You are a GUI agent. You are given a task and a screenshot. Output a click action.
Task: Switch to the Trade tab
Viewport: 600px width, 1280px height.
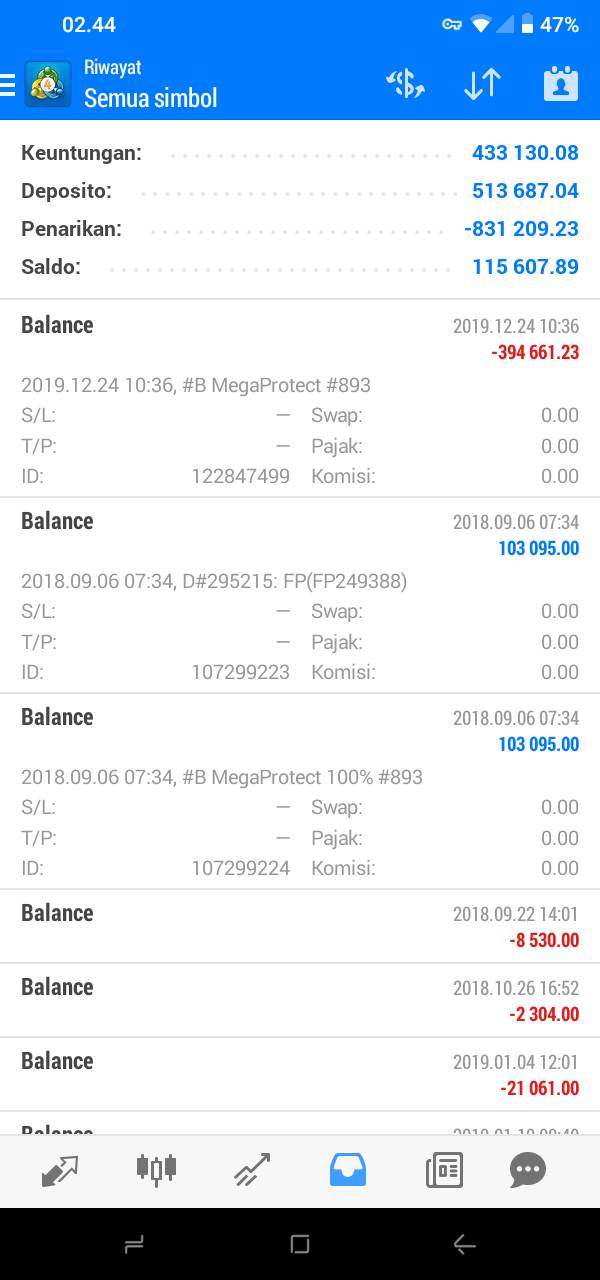click(x=252, y=1170)
